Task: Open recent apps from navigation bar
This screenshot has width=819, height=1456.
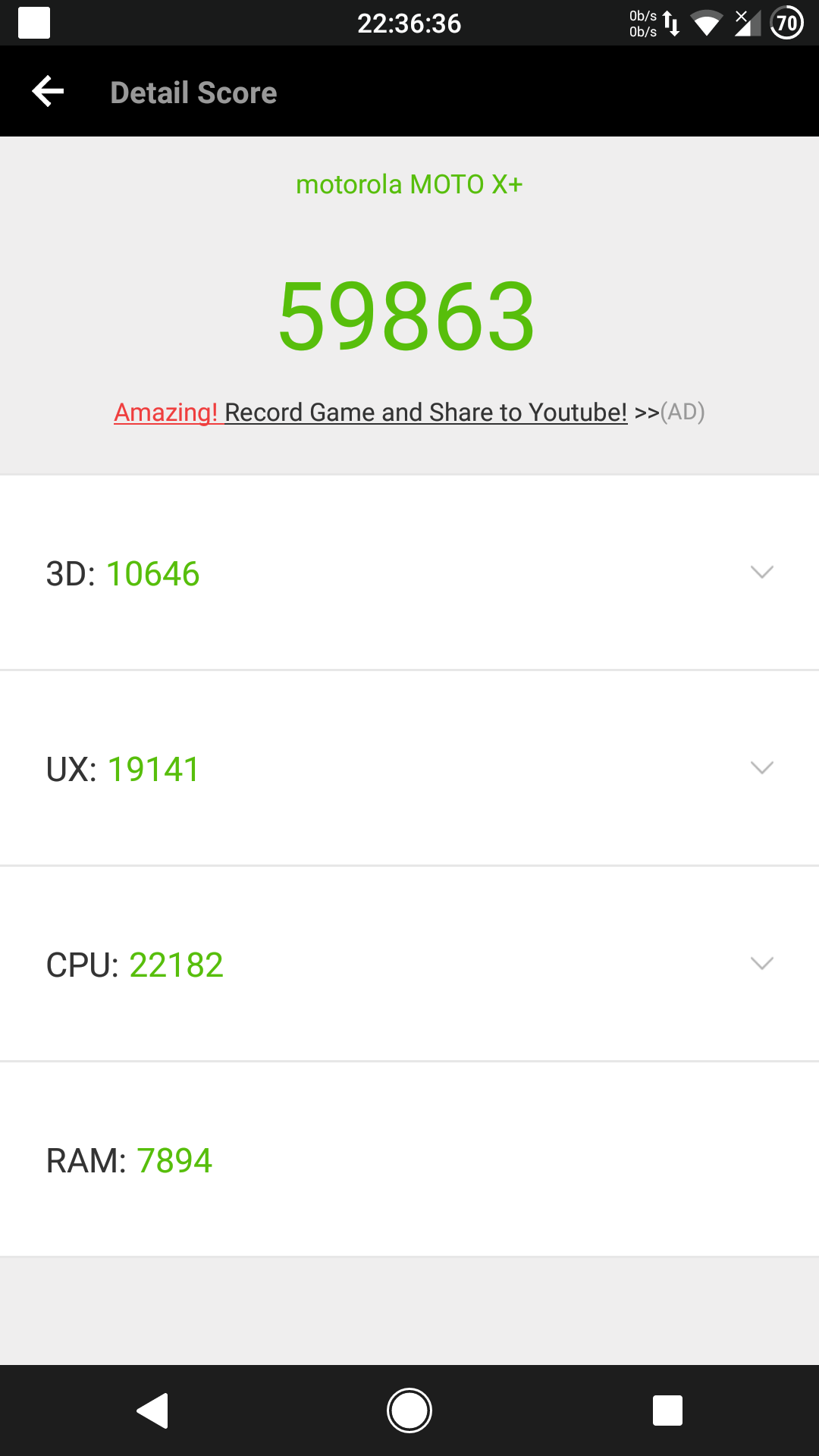Action: coord(667,1410)
